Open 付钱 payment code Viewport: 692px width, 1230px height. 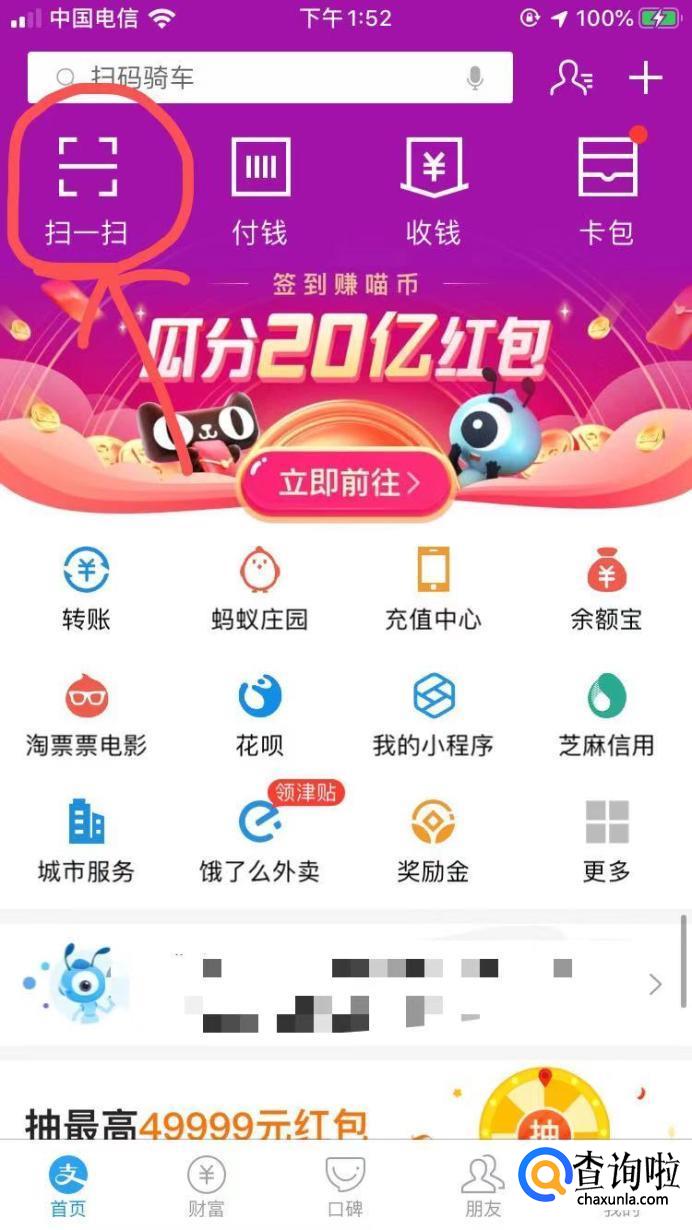pyautogui.click(x=260, y=188)
